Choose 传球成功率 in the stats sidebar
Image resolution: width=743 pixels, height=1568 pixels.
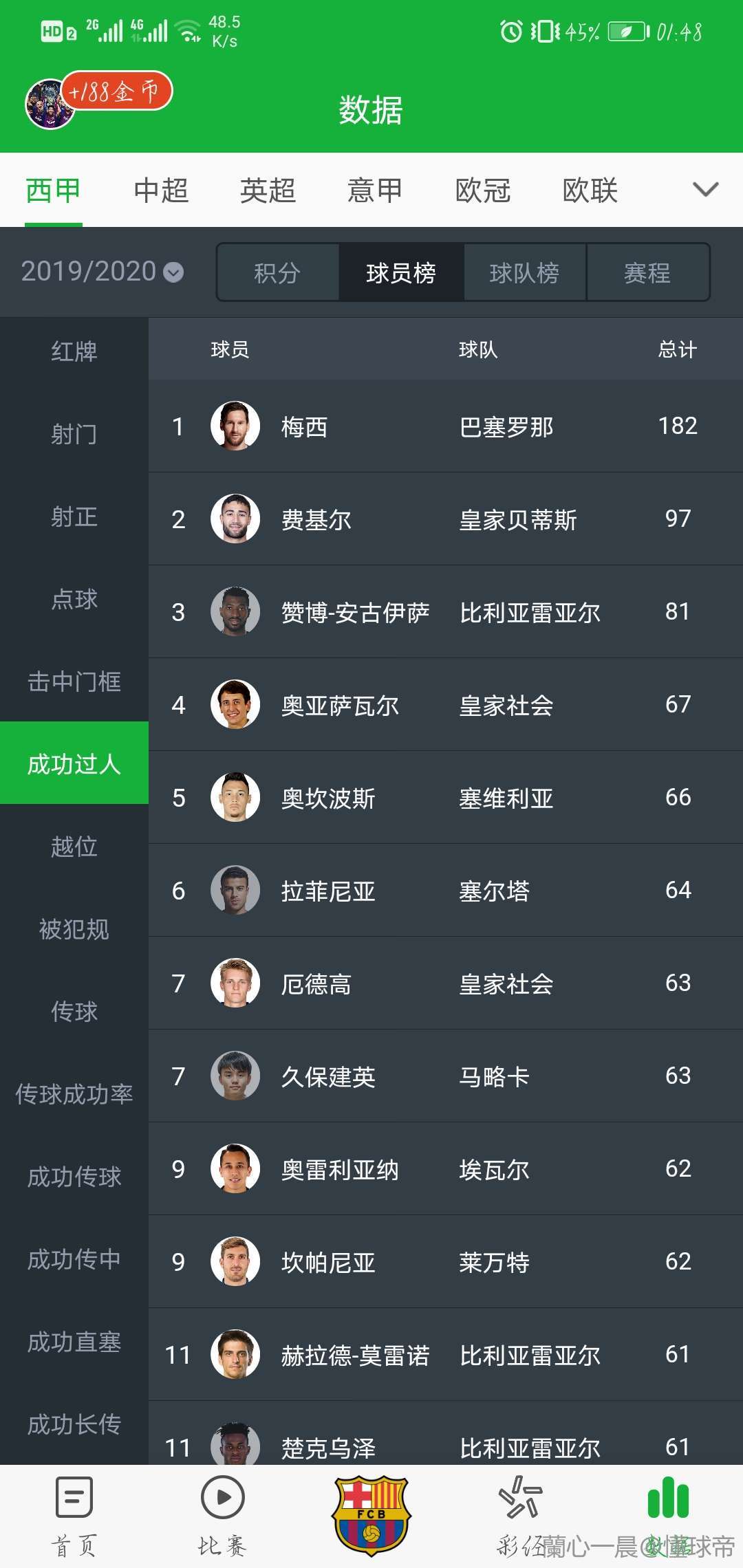[74, 1094]
